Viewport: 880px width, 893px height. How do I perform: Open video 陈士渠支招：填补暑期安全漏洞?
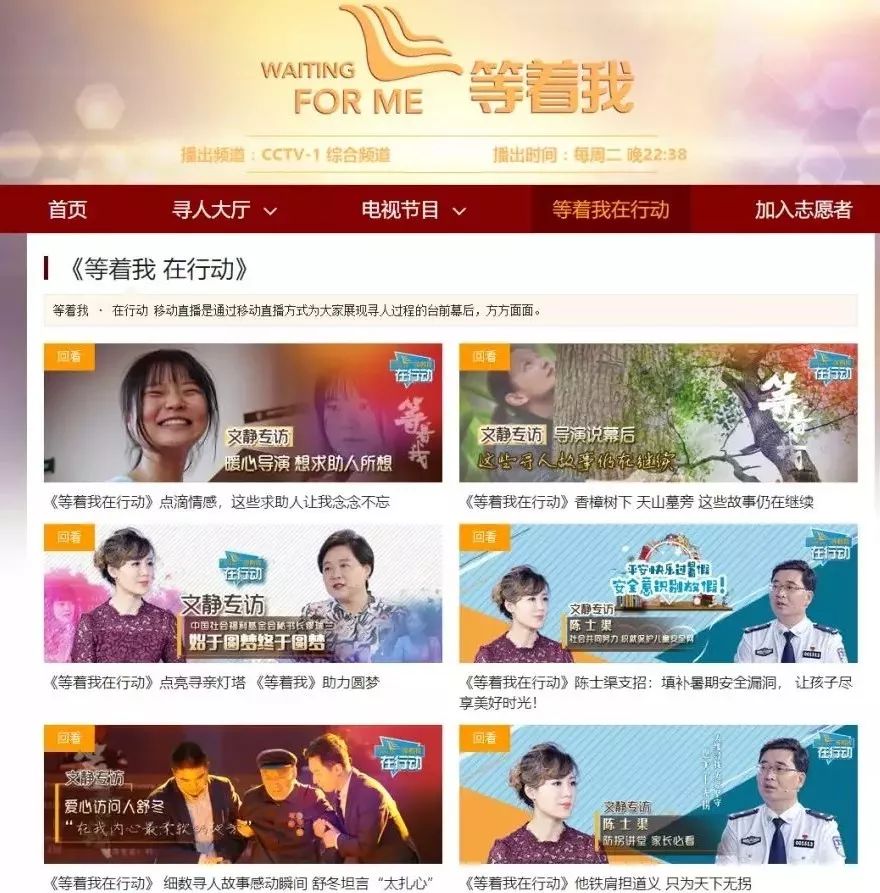658,593
